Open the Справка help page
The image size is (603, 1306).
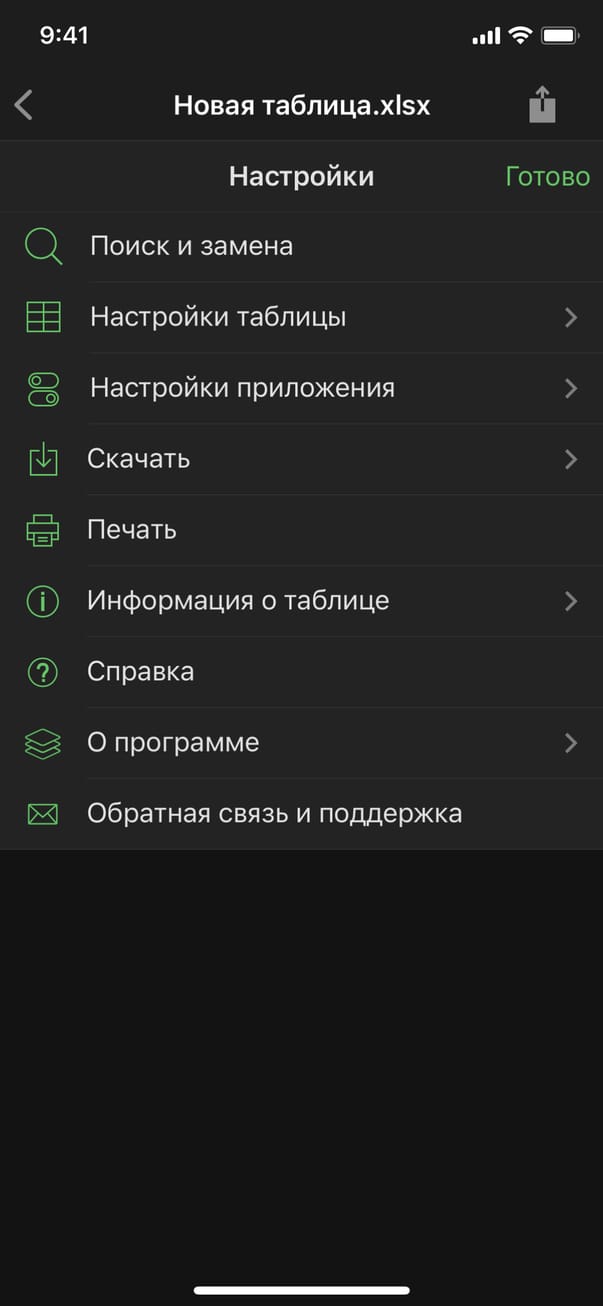pos(140,672)
